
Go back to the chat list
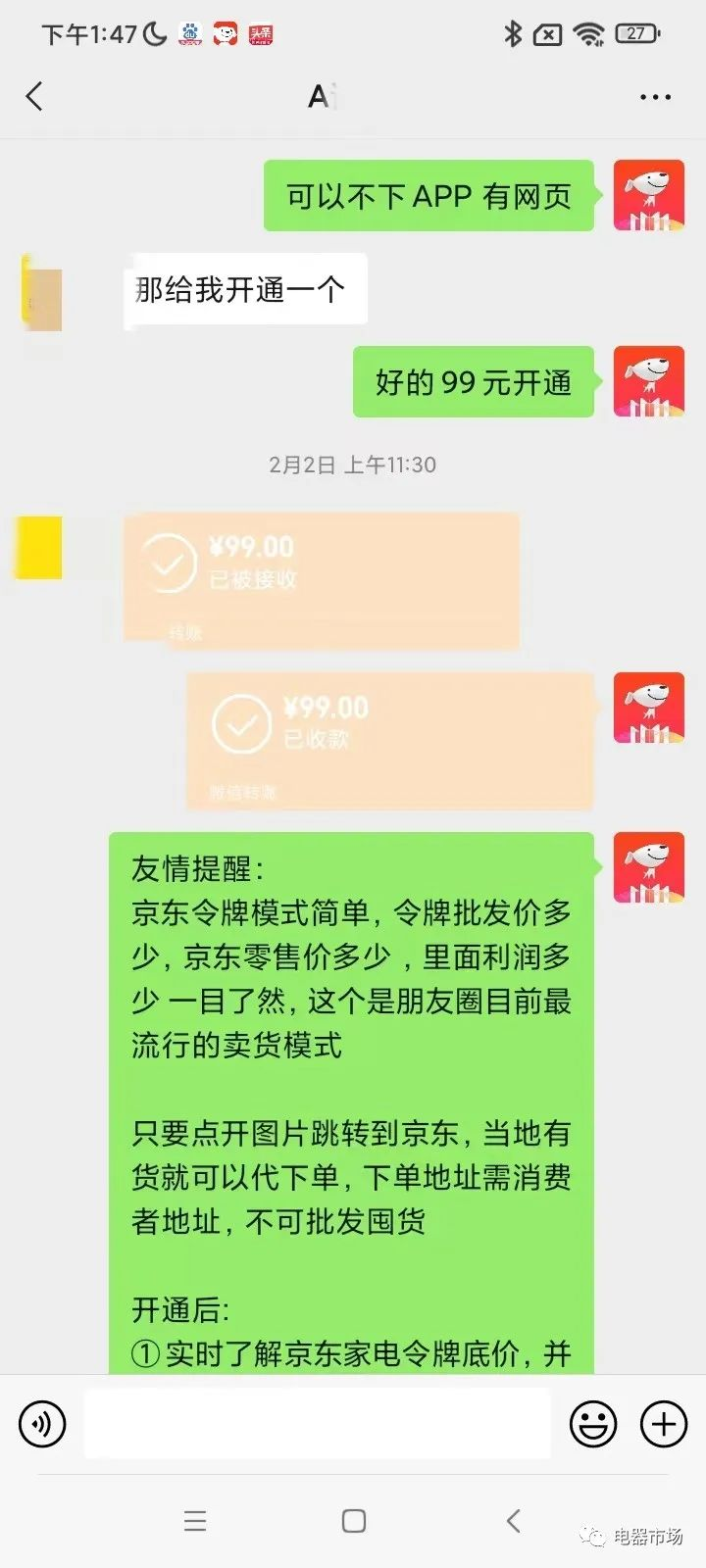[x=35, y=96]
